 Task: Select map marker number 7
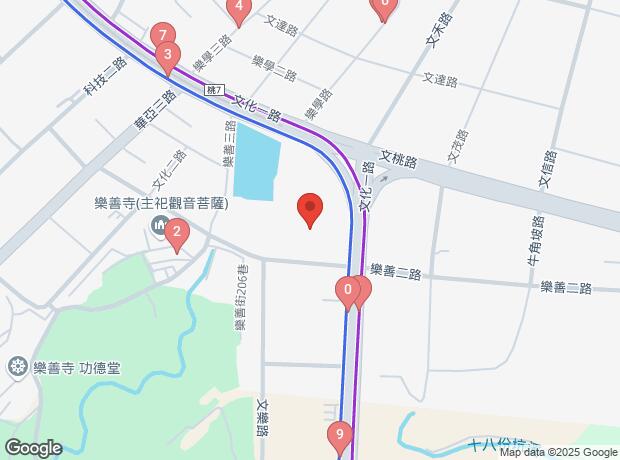(163, 36)
